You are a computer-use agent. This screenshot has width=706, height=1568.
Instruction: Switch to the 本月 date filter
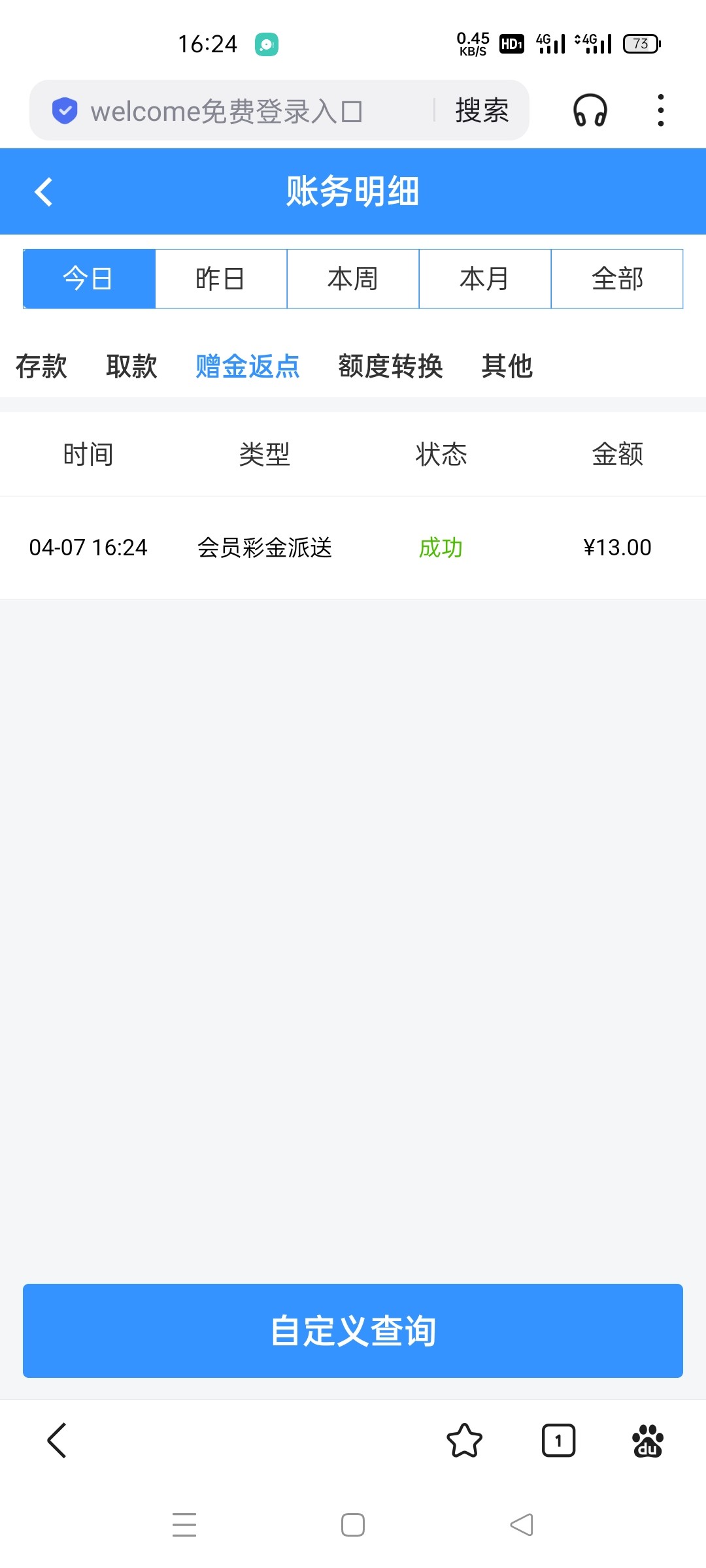coord(485,279)
